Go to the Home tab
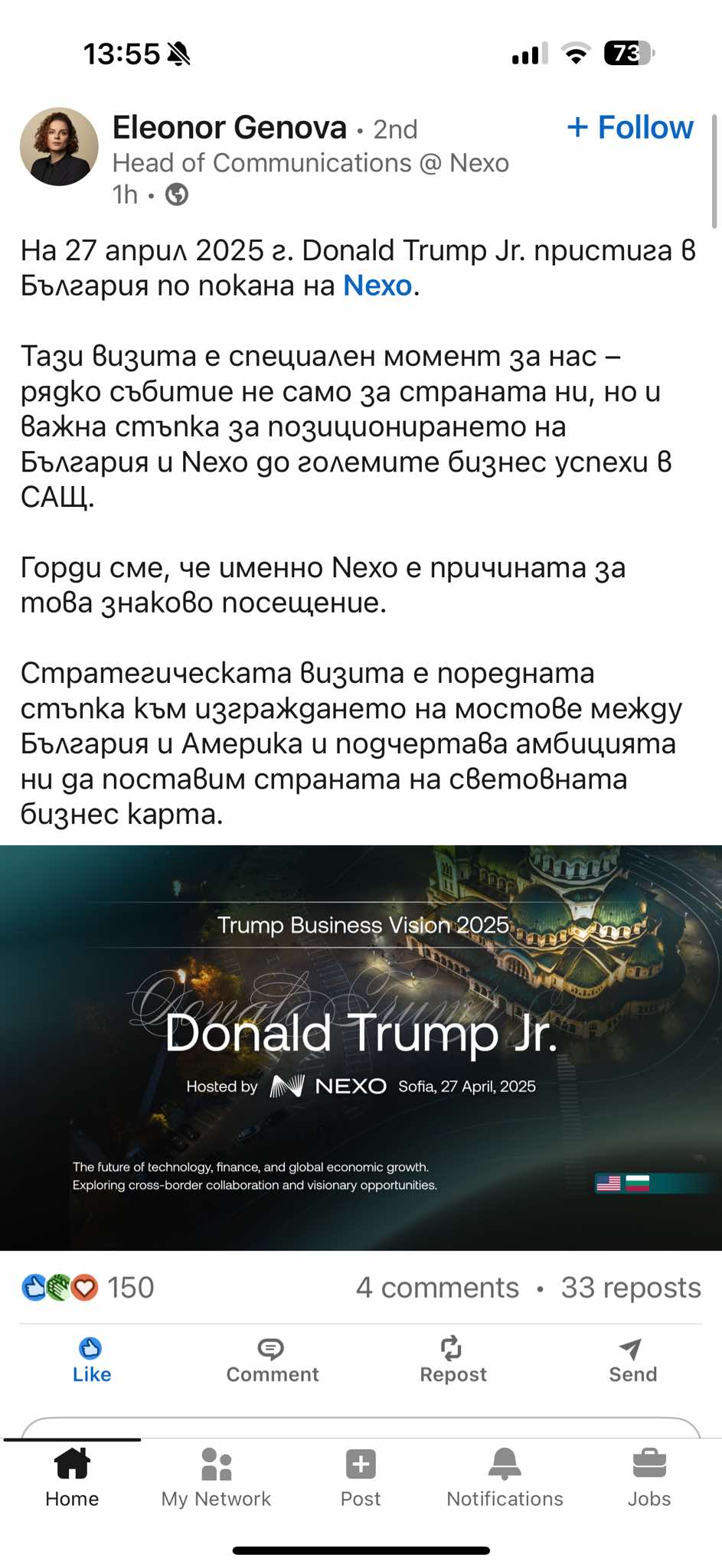 coord(72,1478)
